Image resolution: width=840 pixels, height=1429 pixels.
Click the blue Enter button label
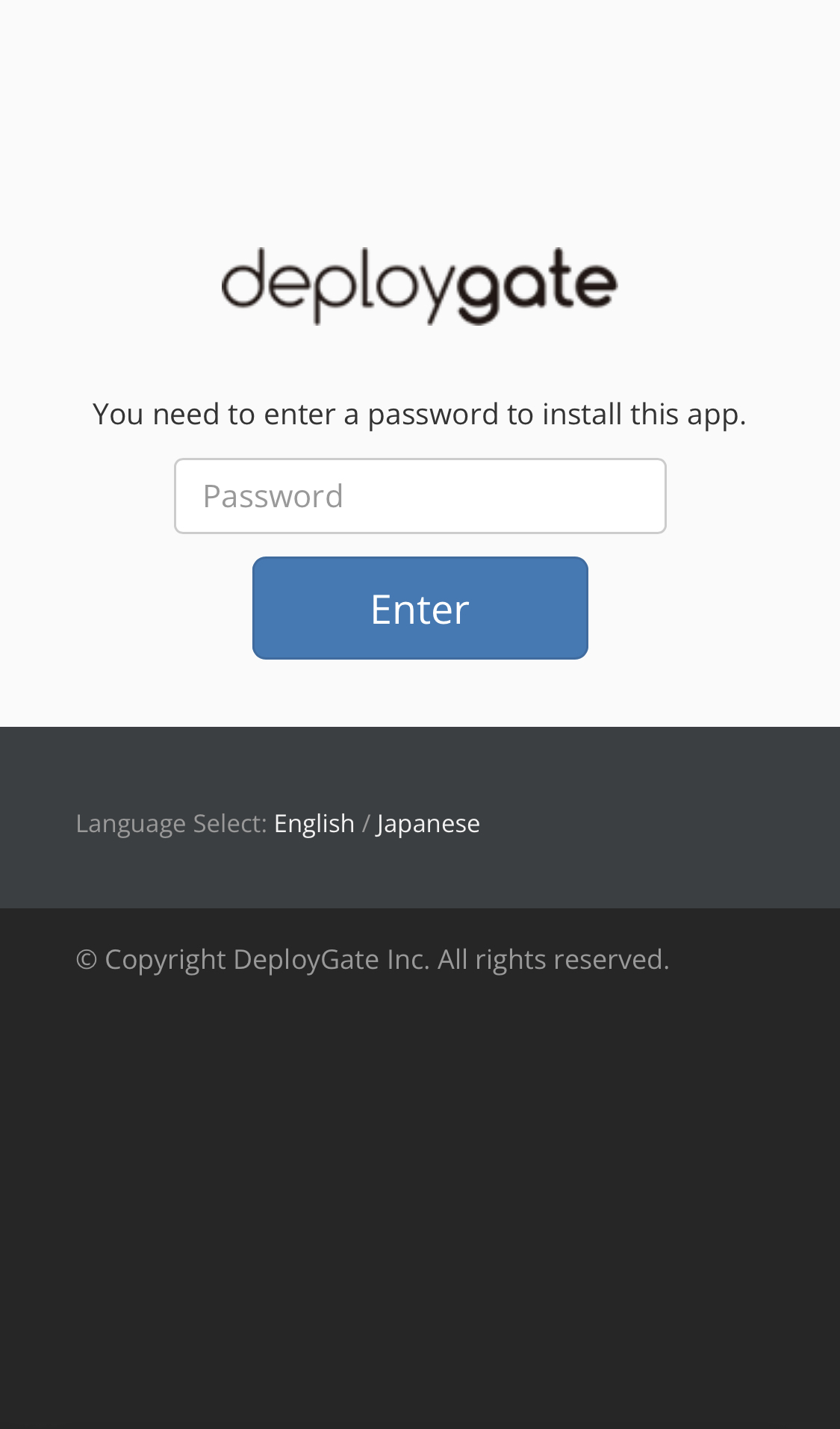[x=420, y=607]
